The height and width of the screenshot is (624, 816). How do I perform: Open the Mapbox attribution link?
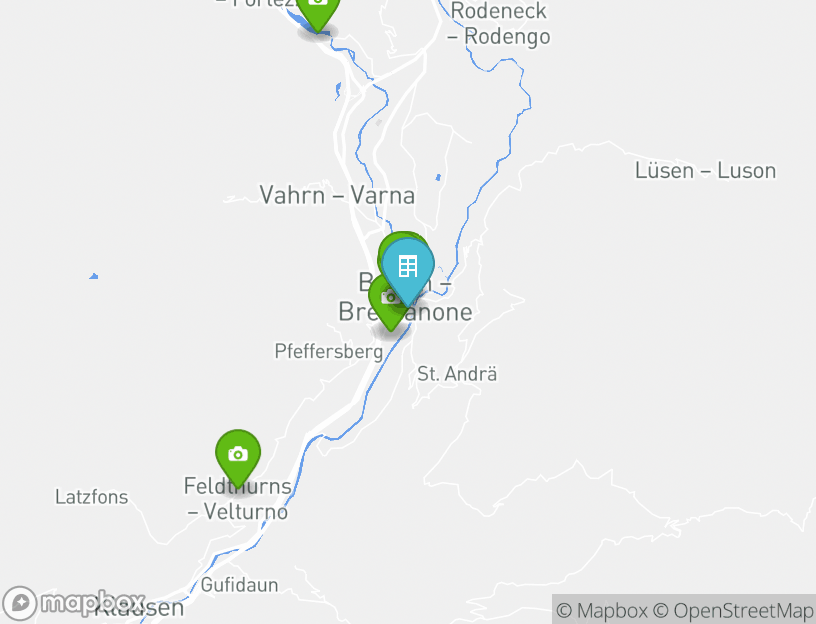pyautogui.click(x=602, y=610)
